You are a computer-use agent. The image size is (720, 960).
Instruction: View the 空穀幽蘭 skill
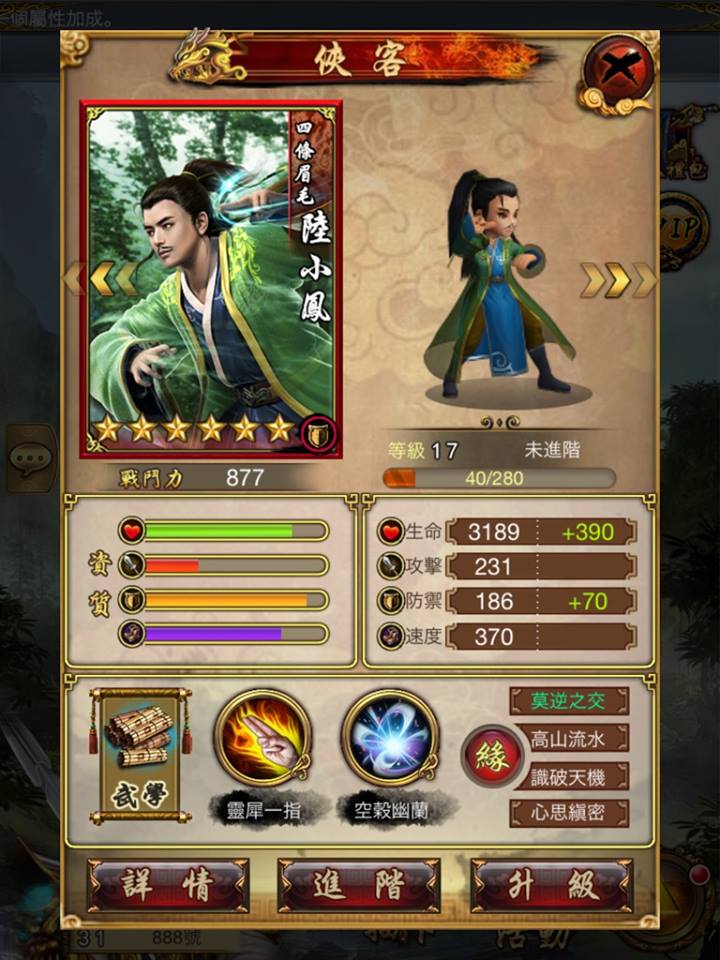point(390,738)
